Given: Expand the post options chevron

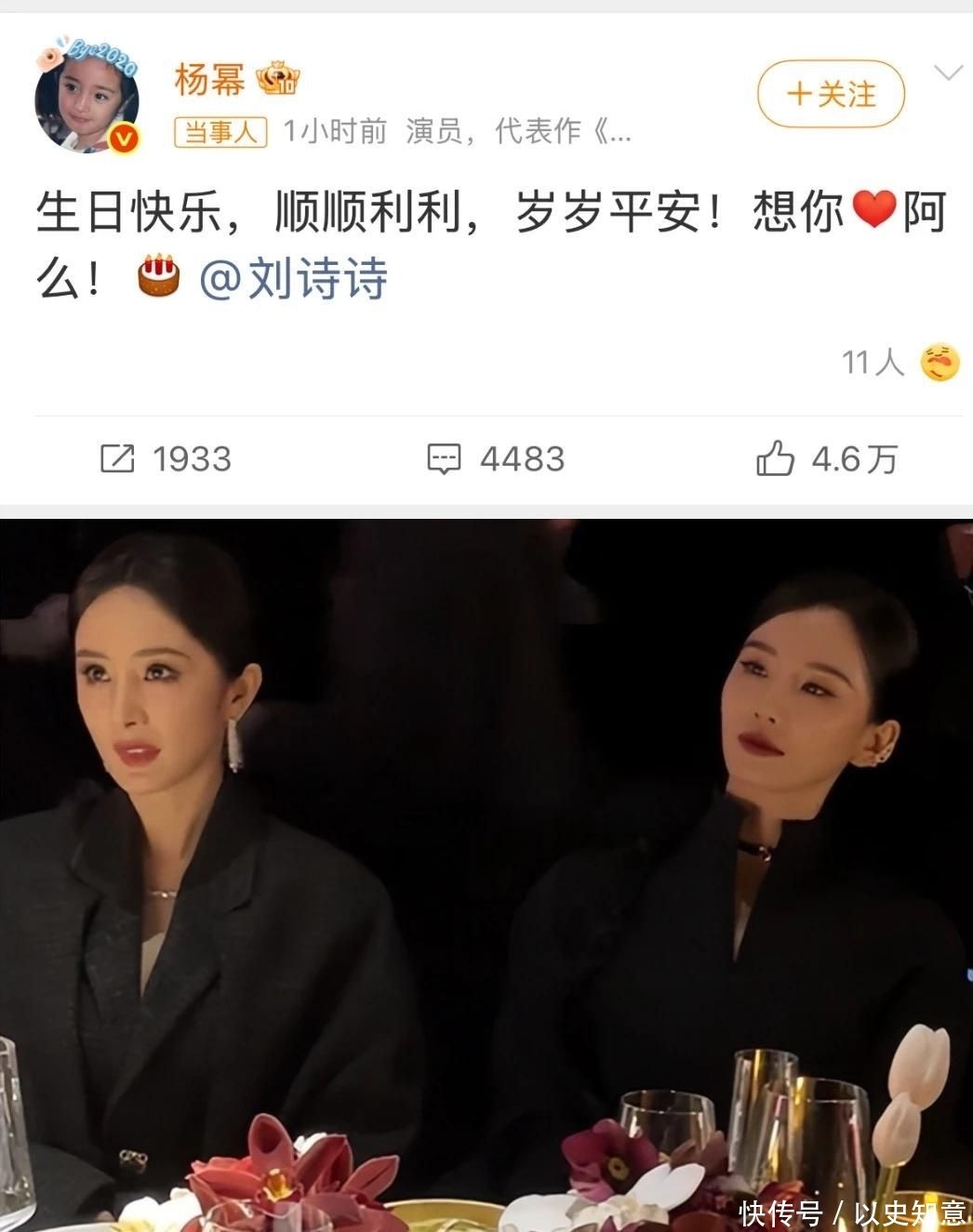Looking at the screenshot, I should (947, 73).
